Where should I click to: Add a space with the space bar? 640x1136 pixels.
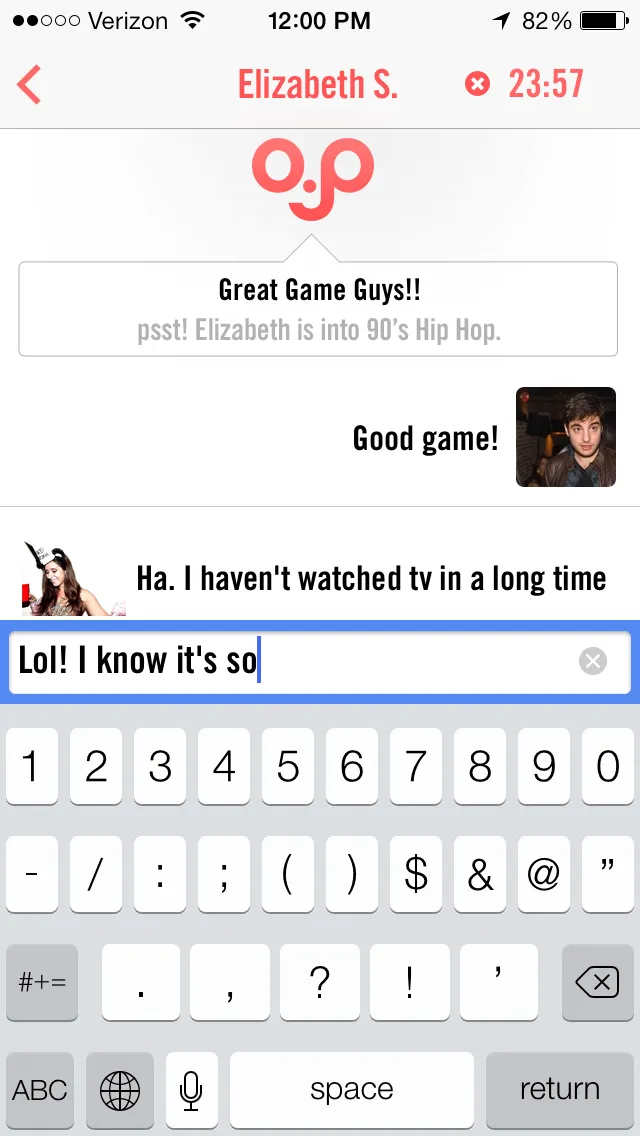click(x=351, y=1089)
